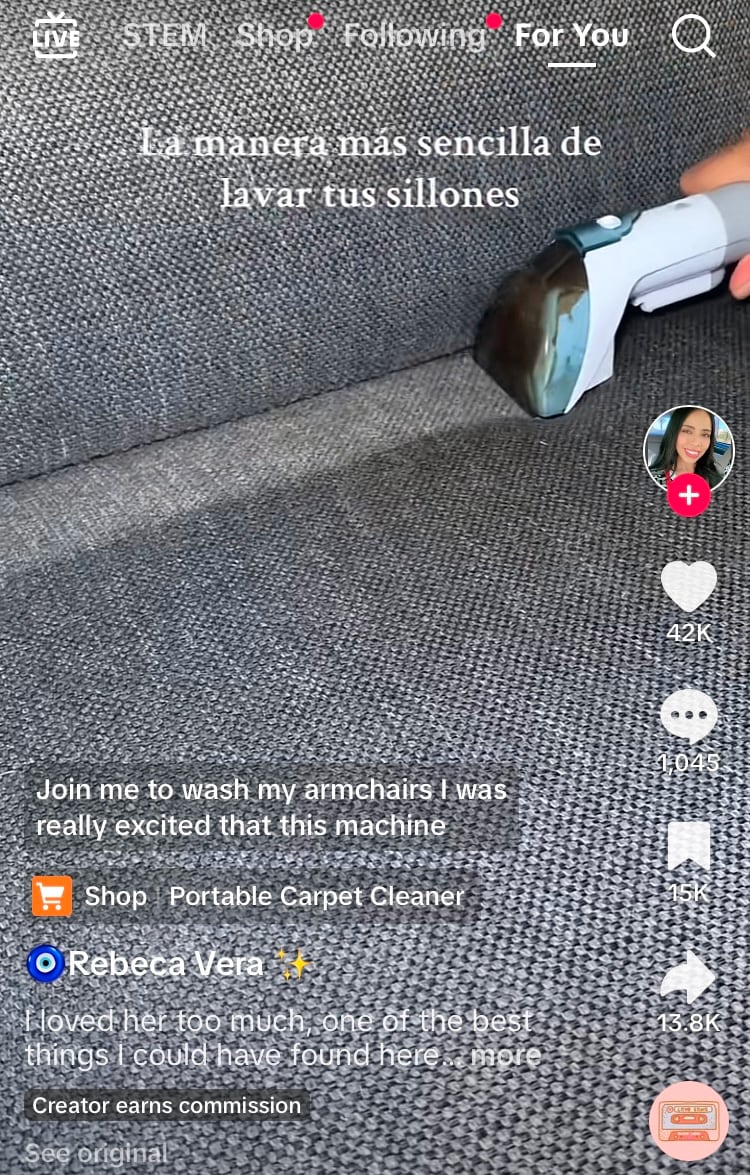
Task: Follow the creator with plus button
Action: click(x=688, y=495)
